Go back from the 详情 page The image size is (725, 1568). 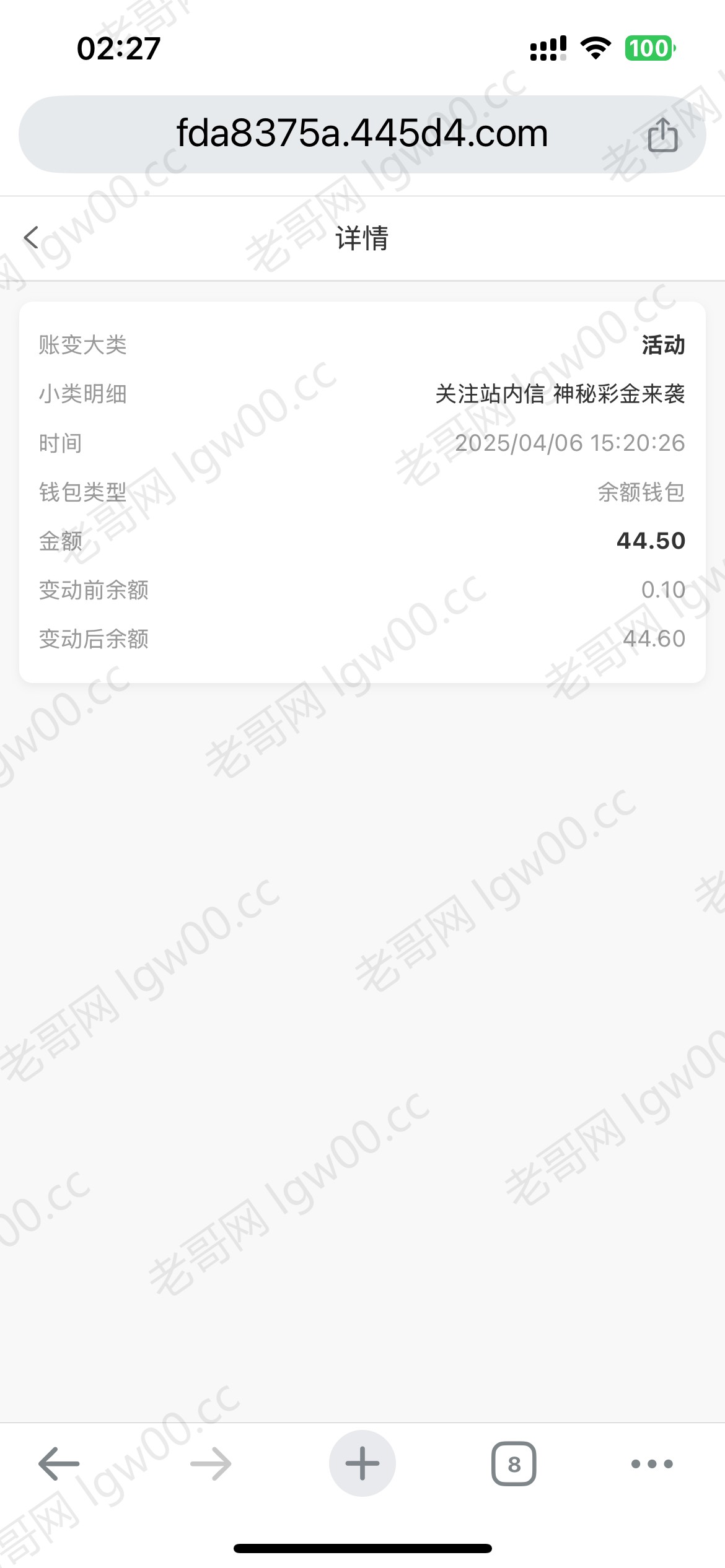(31, 238)
